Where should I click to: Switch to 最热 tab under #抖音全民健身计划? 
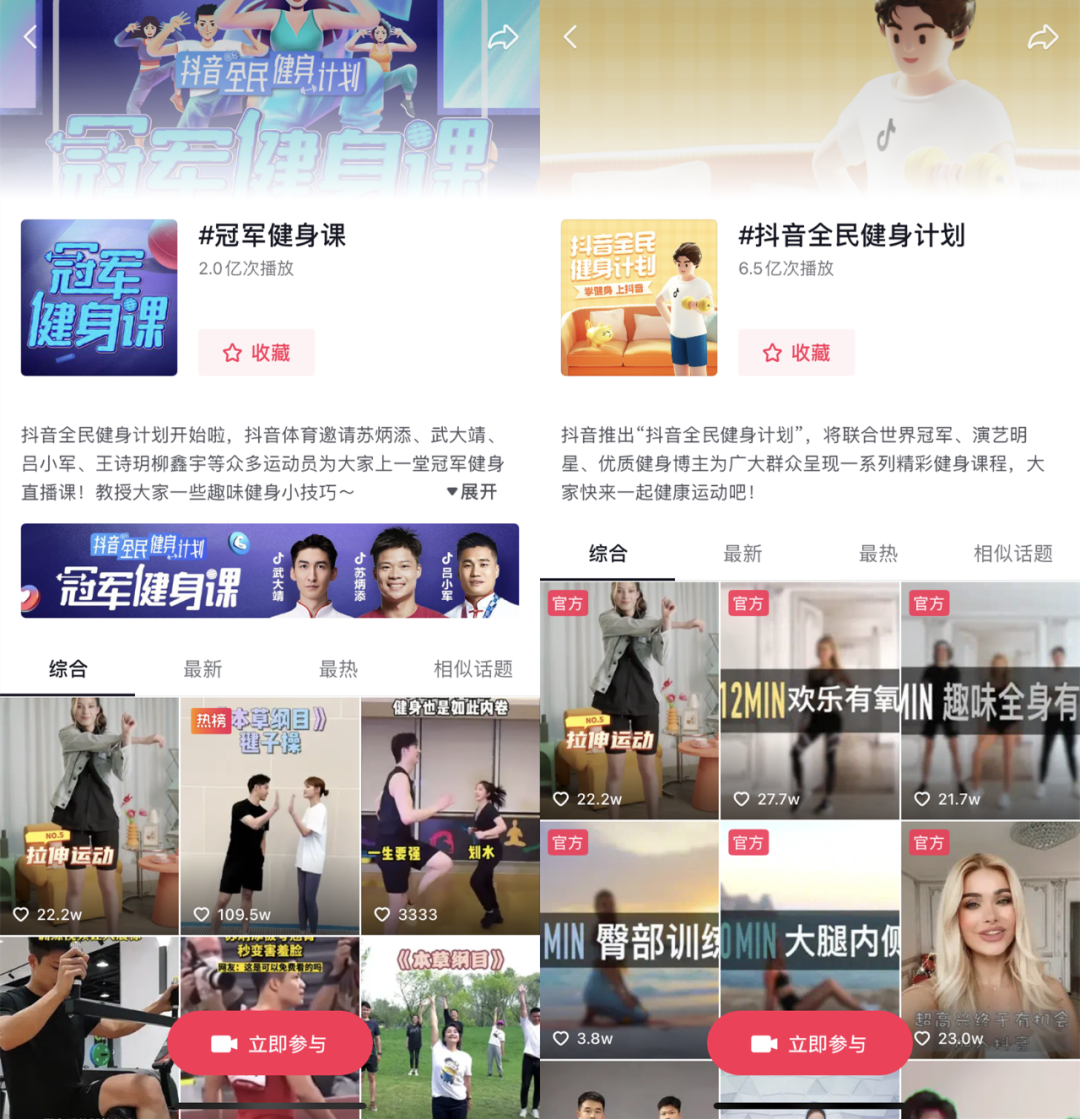877,553
